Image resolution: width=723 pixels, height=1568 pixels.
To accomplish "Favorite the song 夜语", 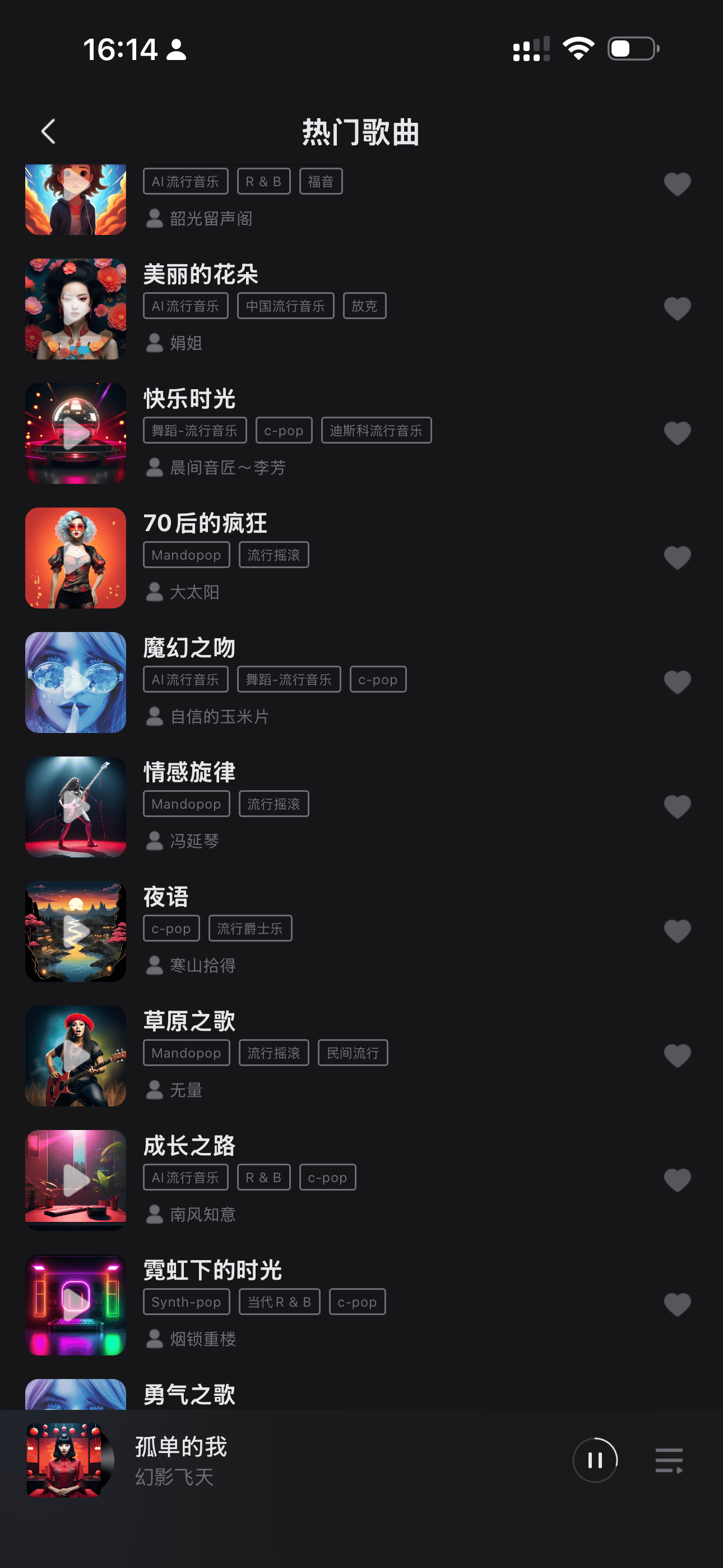I will click(676, 931).
